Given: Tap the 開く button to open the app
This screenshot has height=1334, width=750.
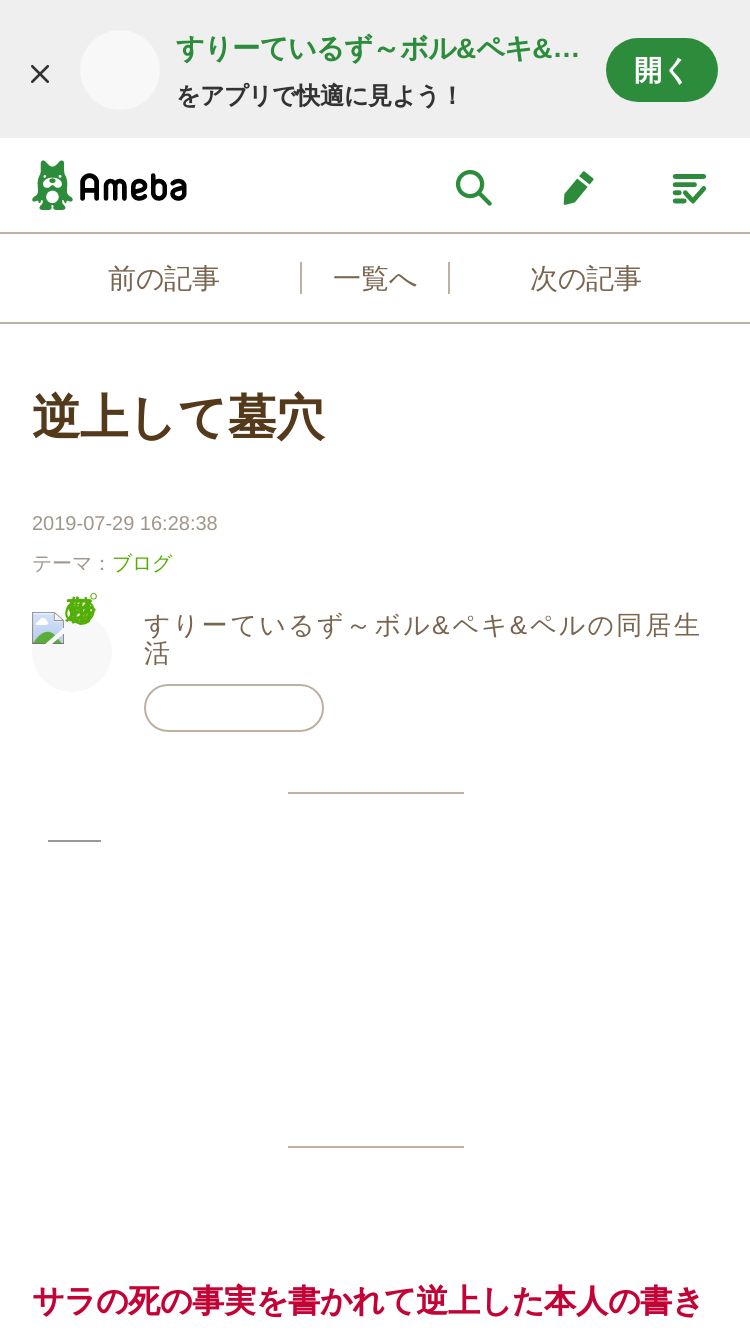Looking at the screenshot, I should pos(662,70).
